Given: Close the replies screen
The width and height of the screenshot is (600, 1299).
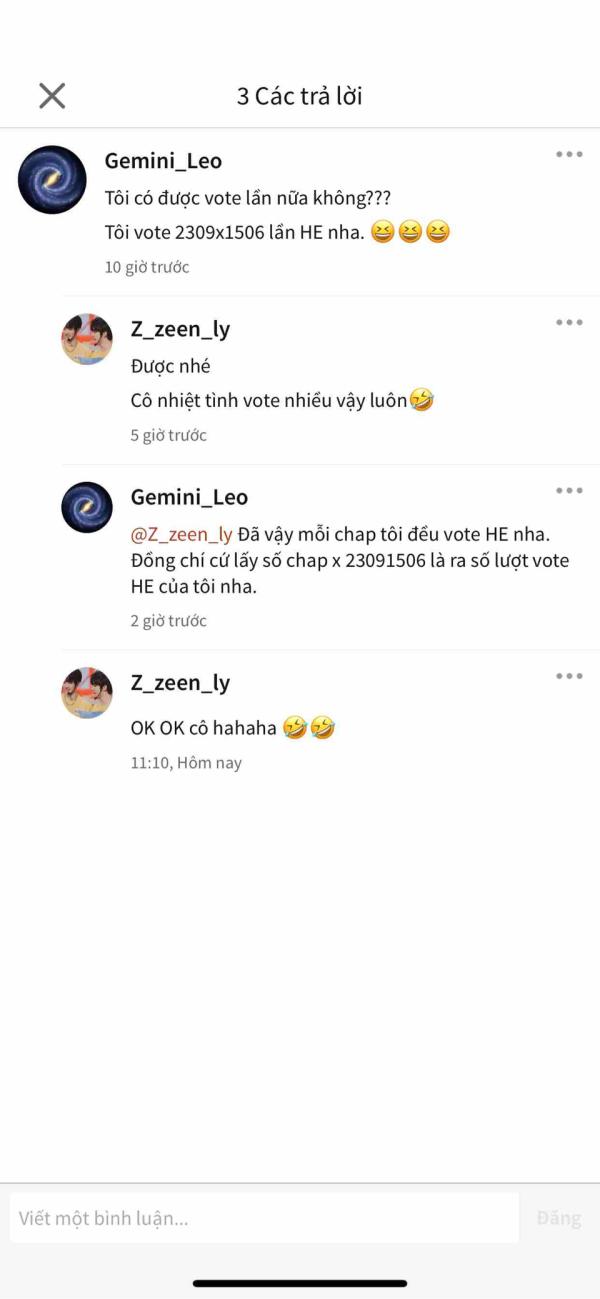Looking at the screenshot, I should coord(52,96).
